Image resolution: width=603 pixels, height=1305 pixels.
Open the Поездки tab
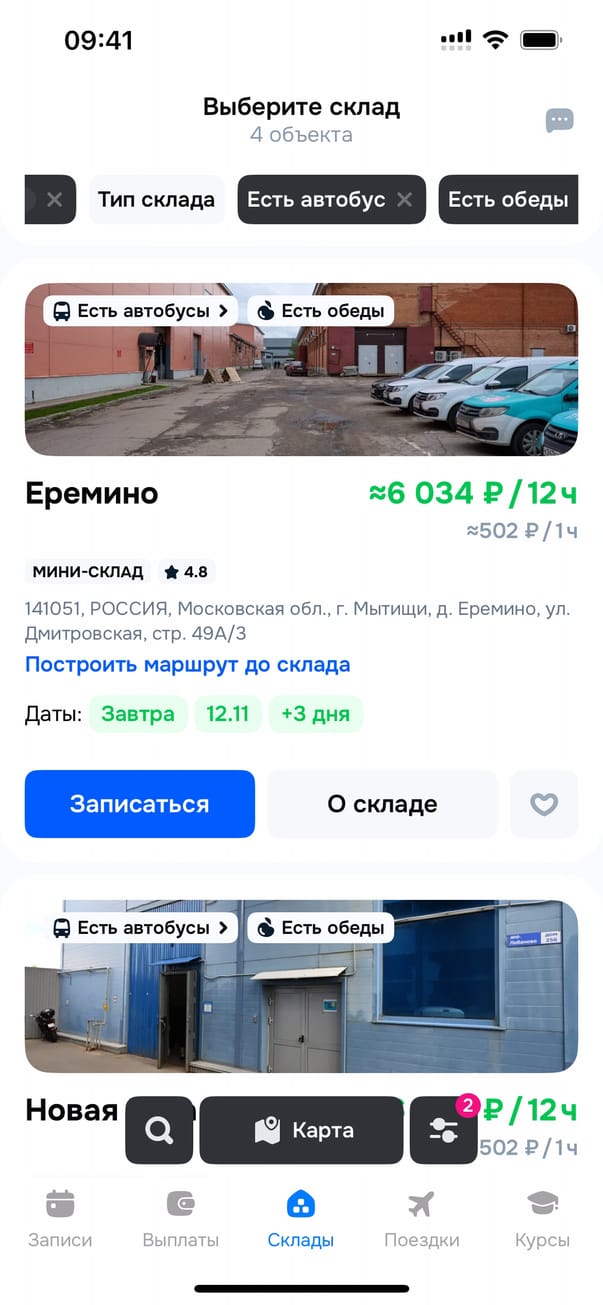click(421, 1219)
